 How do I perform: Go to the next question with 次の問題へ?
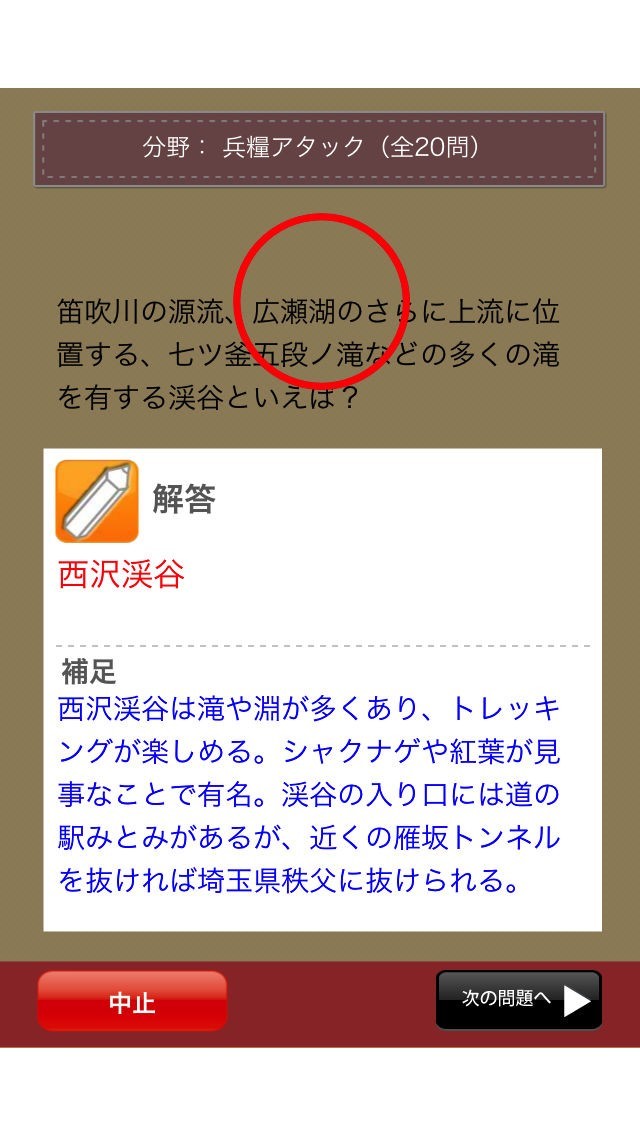(x=519, y=1000)
